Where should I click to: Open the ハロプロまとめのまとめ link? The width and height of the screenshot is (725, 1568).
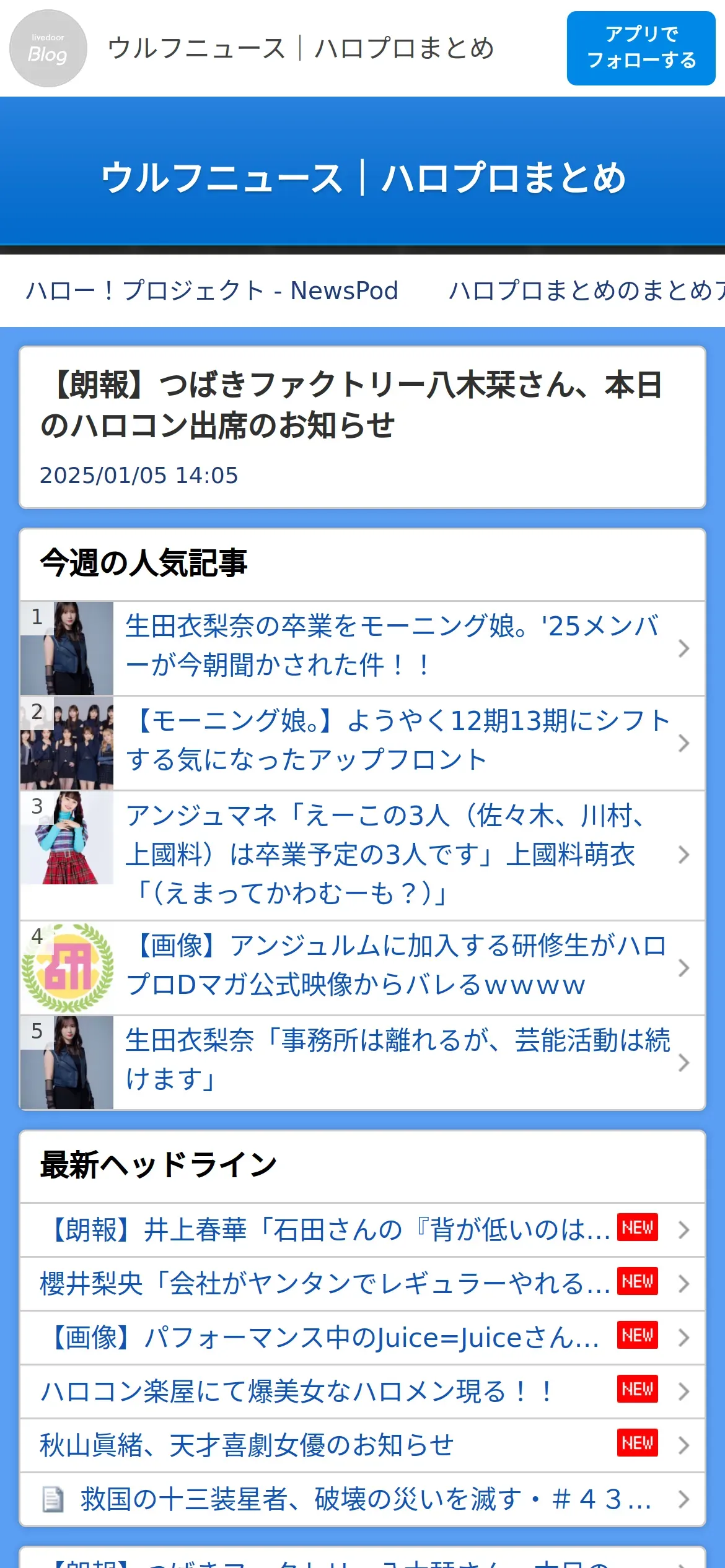(587, 290)
